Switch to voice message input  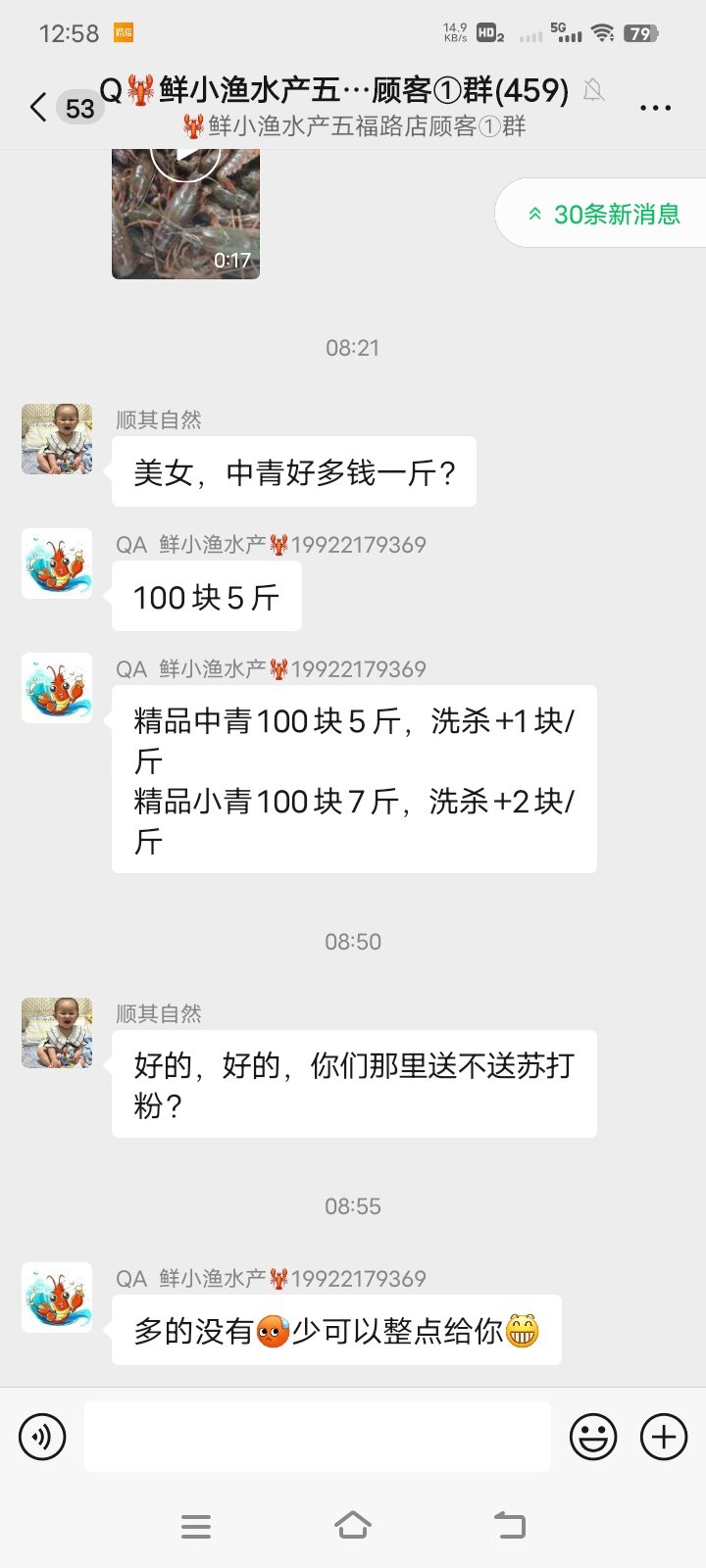coord(42,1437)
